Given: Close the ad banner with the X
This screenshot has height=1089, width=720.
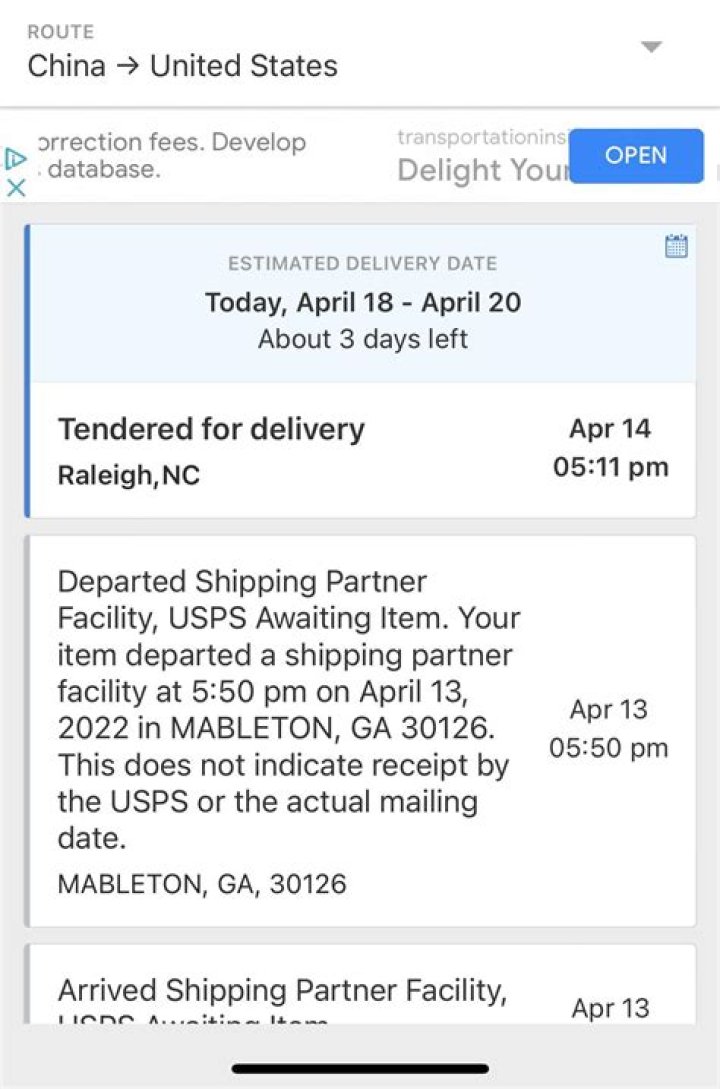Looking at the screenshot, I should pyautogui.click(x=15, y=187).
